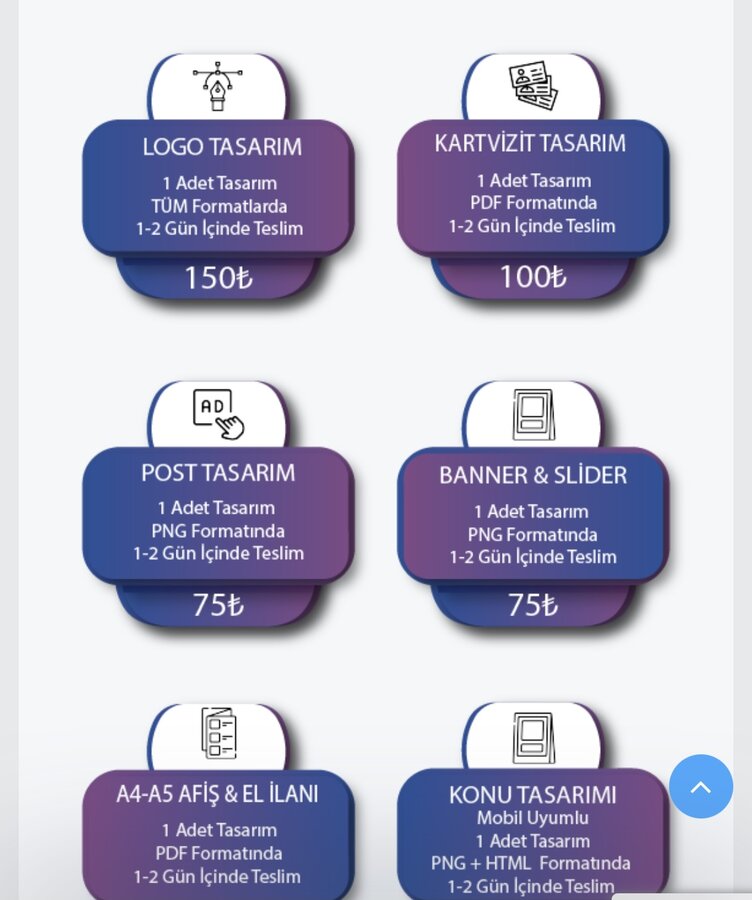Viewport: 752px width, 900px height.
Task: Select the Post Tasarım card
Action: tap(219, 514)
